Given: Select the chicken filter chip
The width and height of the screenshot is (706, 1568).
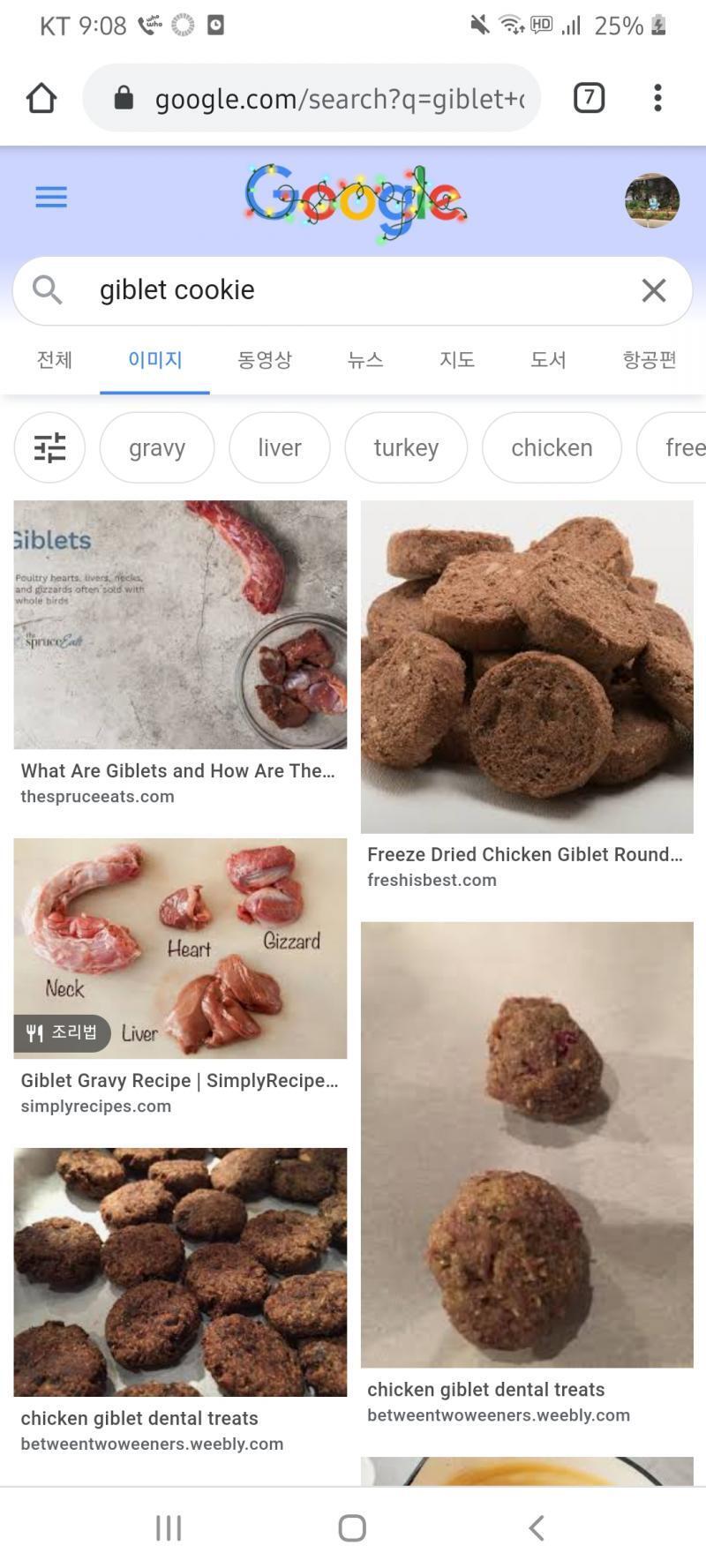Looking at the screenshot, I should tap(552, 447).
